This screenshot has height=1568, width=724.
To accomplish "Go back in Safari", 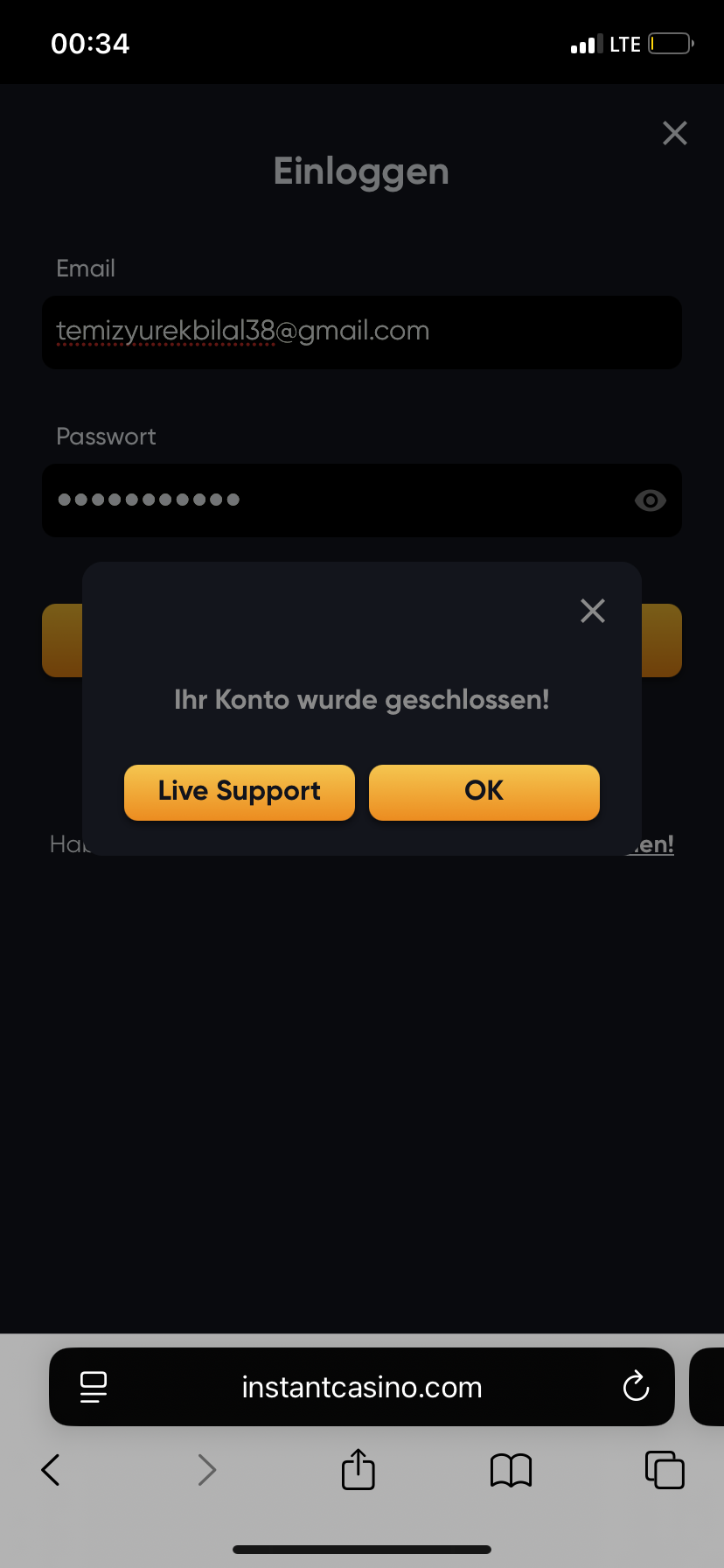I will 51,1470.
